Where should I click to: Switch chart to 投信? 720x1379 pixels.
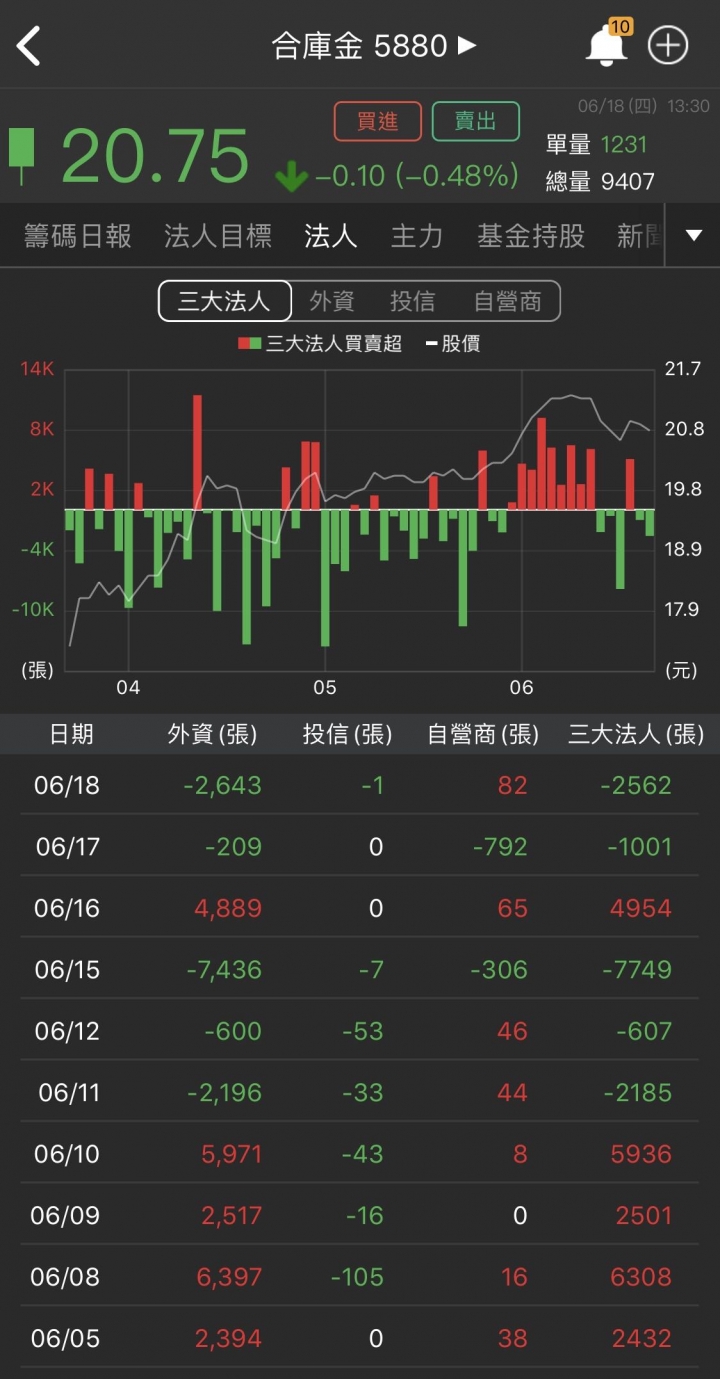click(x=412, y=301)
